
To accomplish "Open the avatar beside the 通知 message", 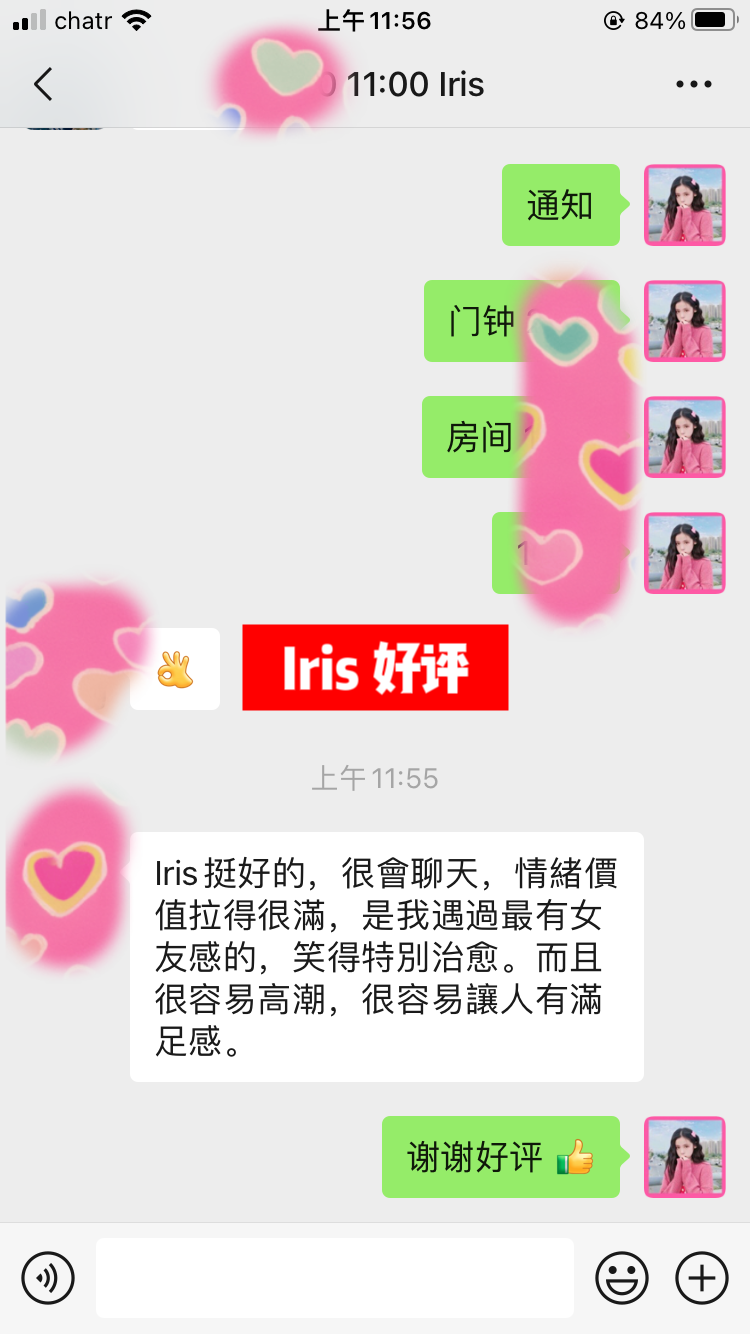I will 684,205.
